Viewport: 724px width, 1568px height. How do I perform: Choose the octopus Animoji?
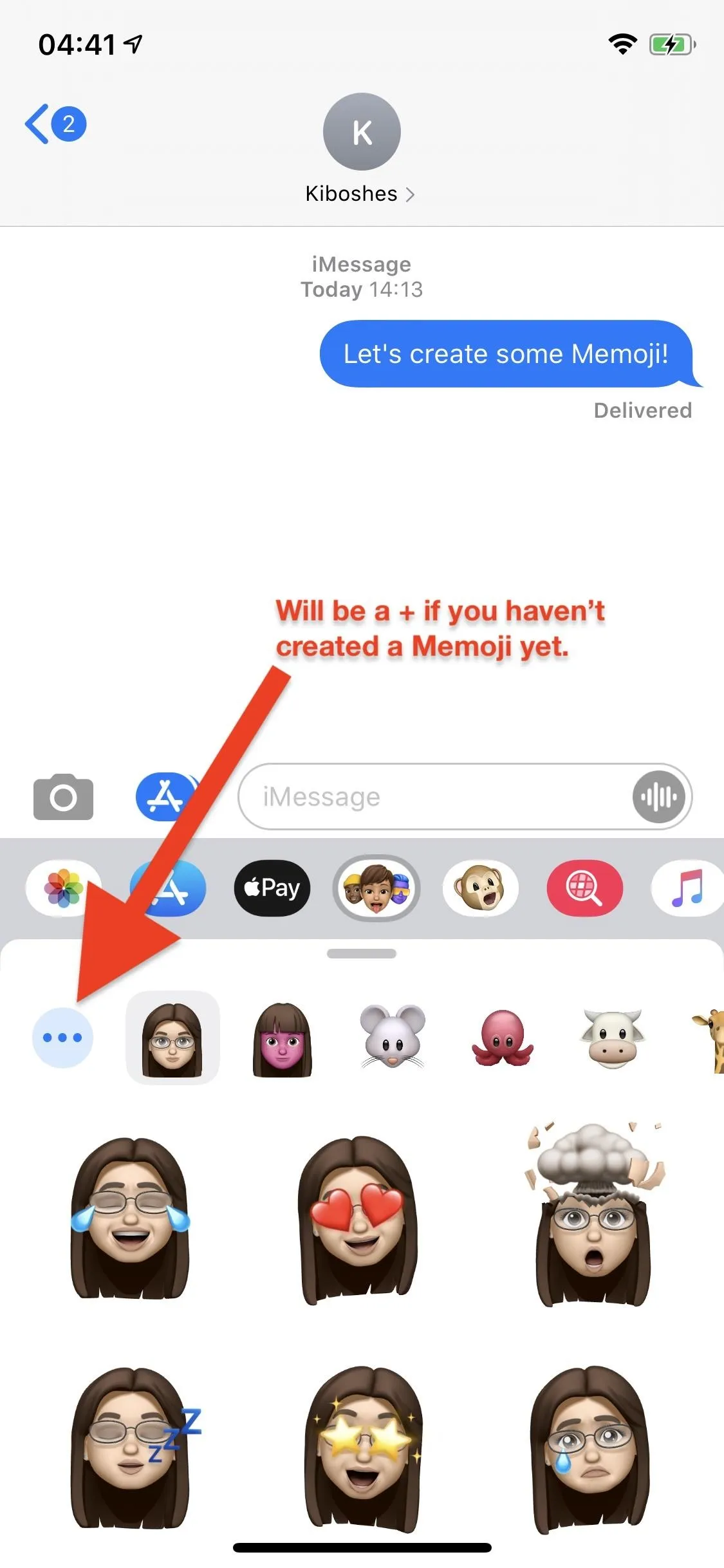tap(503, 1038)
